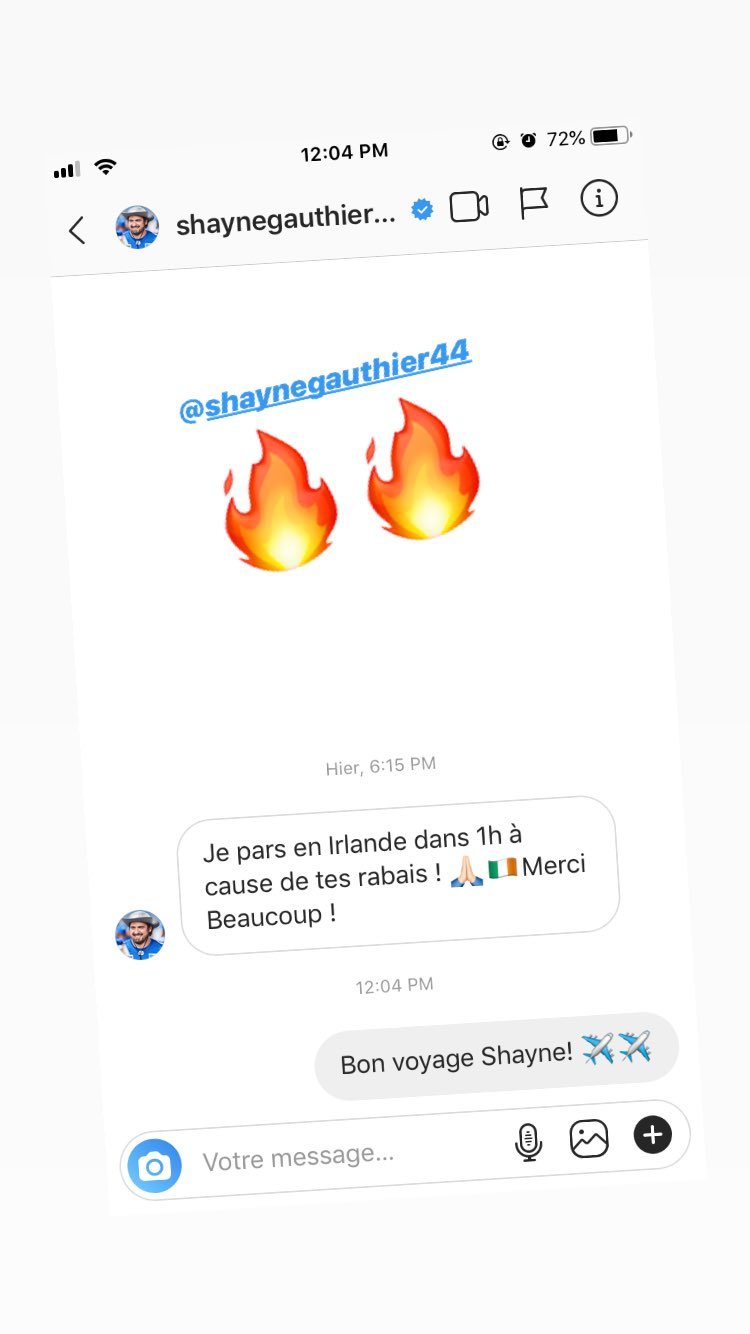The height and width of the screenshot is (1334, 750).
Task: Open the photo gallery picker
Action: (589, 1139)
